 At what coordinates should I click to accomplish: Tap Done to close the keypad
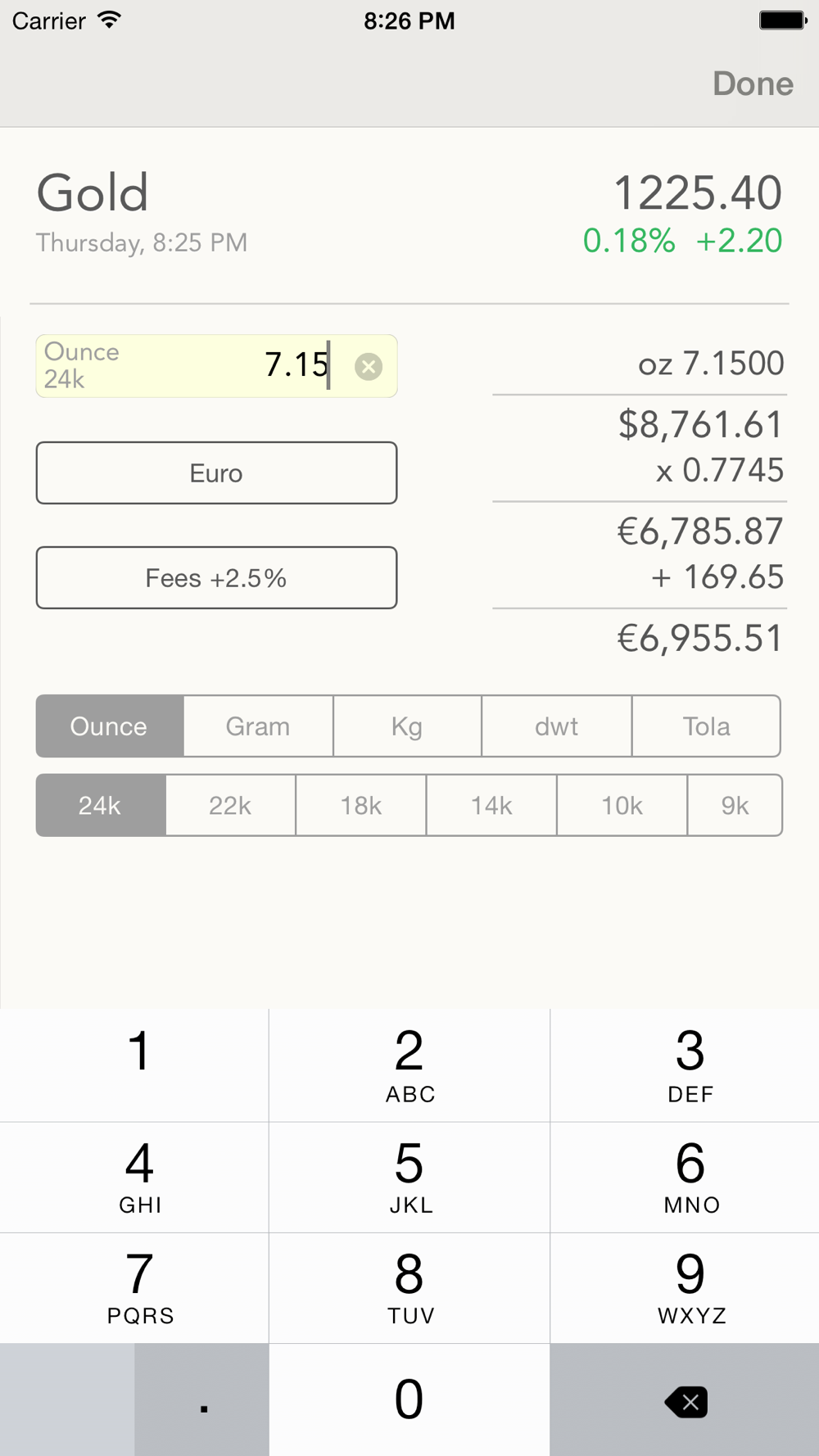pos(753,84)
